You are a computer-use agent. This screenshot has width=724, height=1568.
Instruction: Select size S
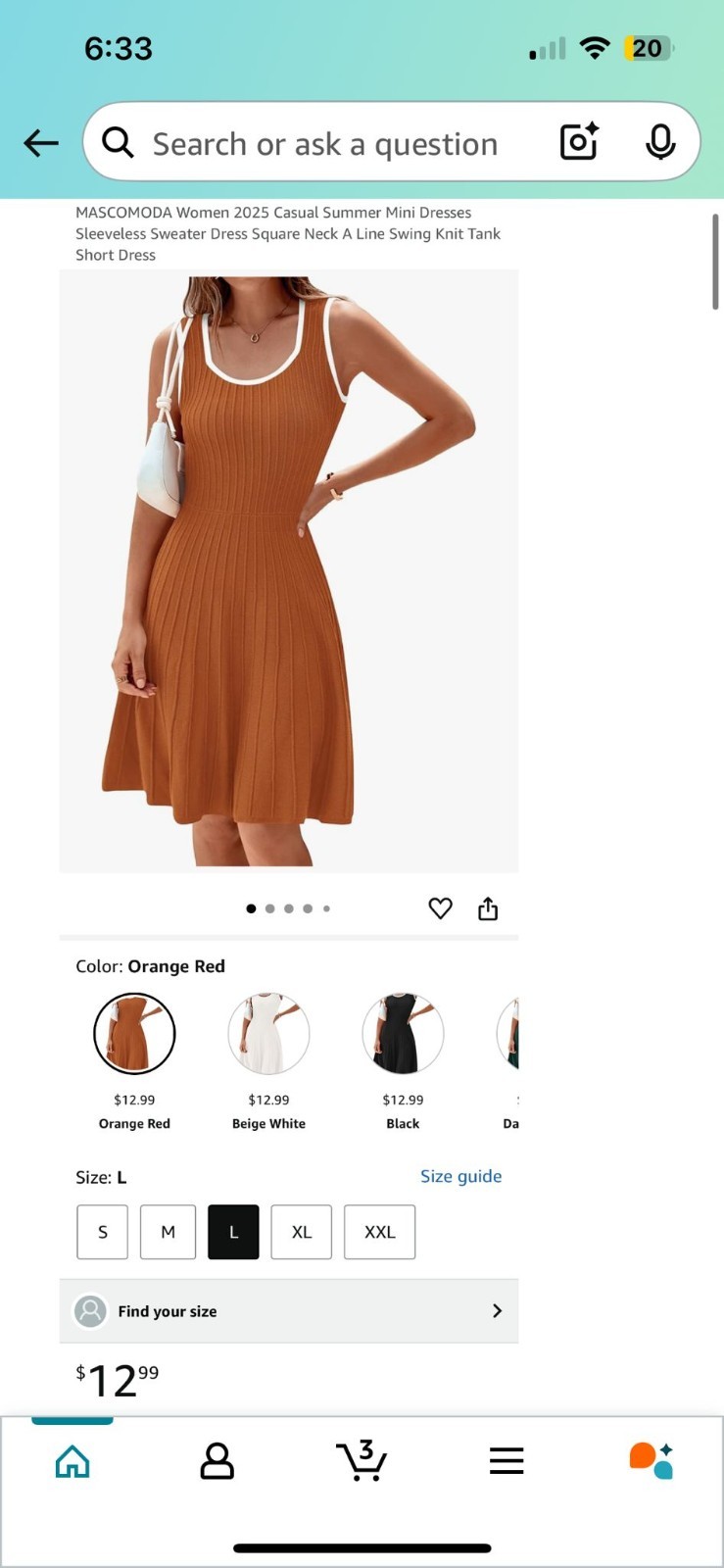103,1232
